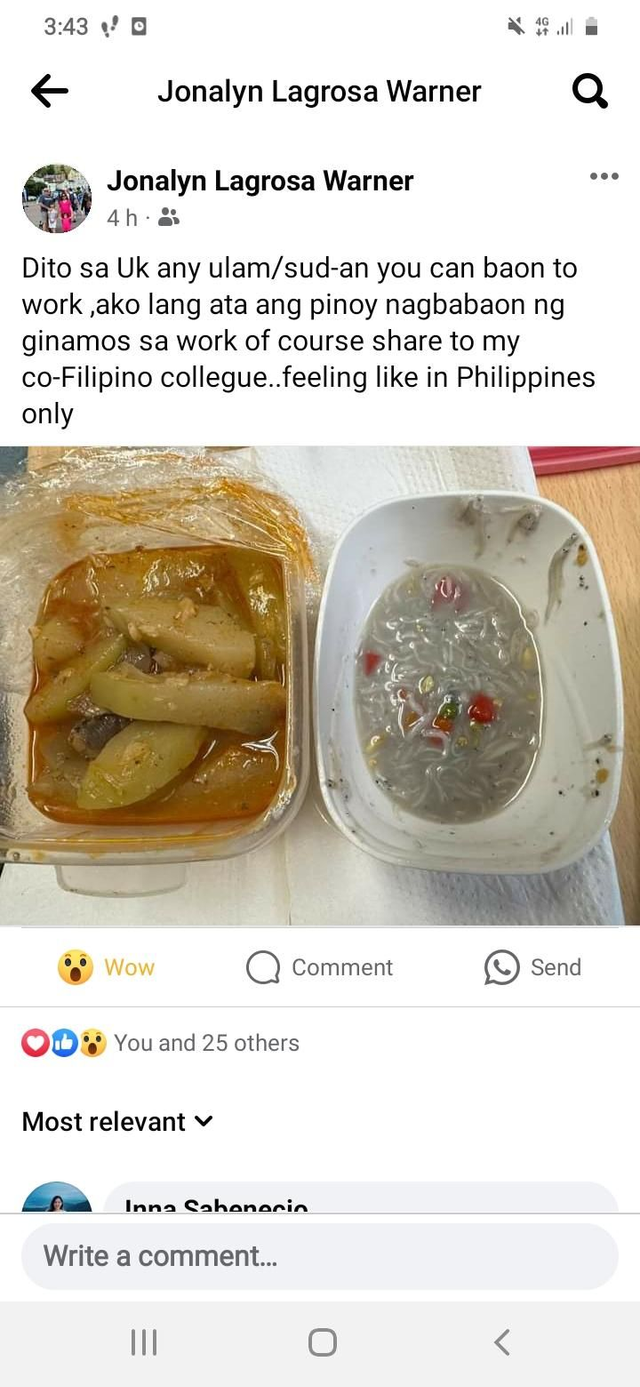
Task: Tap the author name Jonalyn Lagrosa Warner
Action: (260, 181)
